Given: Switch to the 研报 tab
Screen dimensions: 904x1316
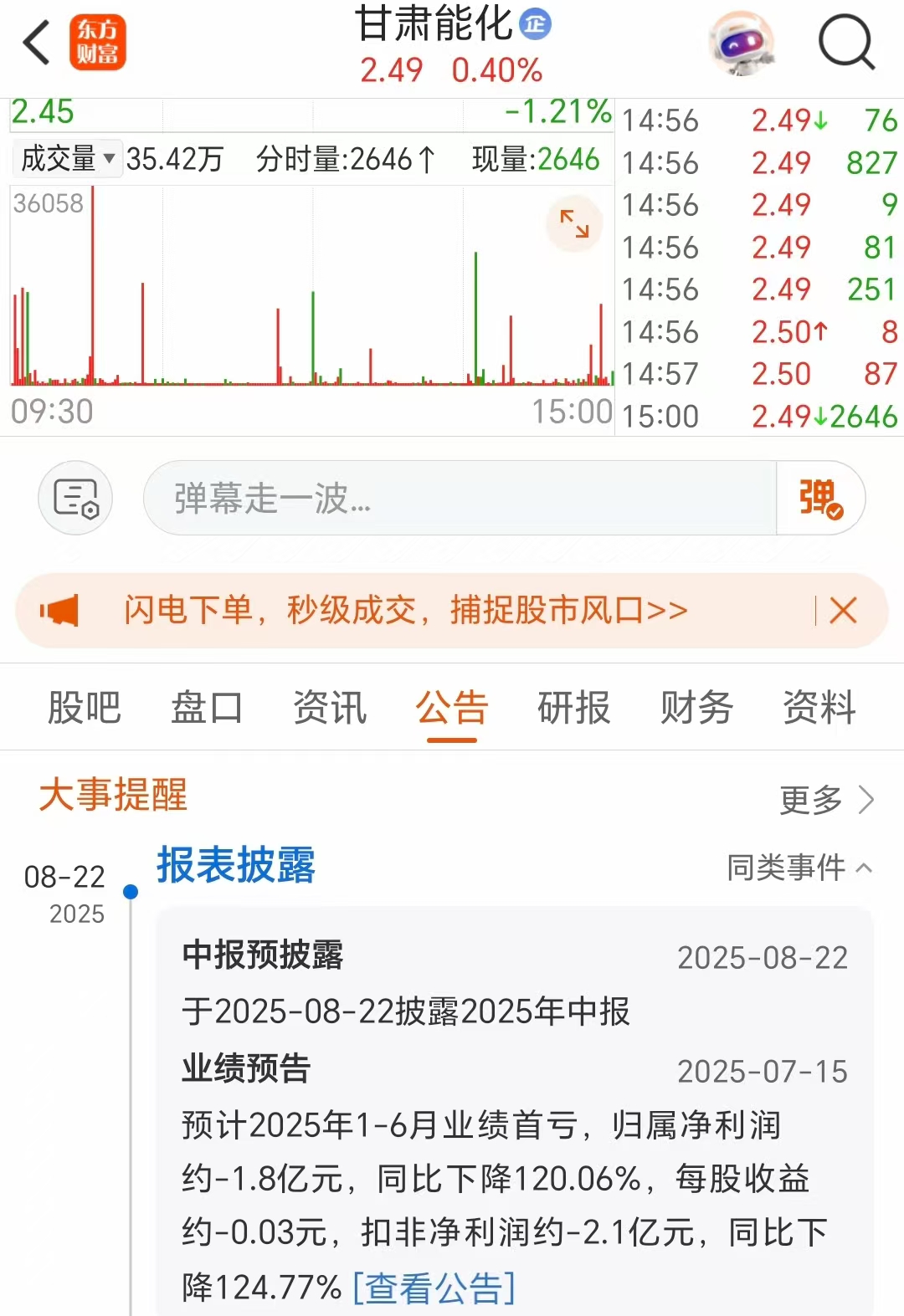Looking at the screenshot, I should 573,708.
